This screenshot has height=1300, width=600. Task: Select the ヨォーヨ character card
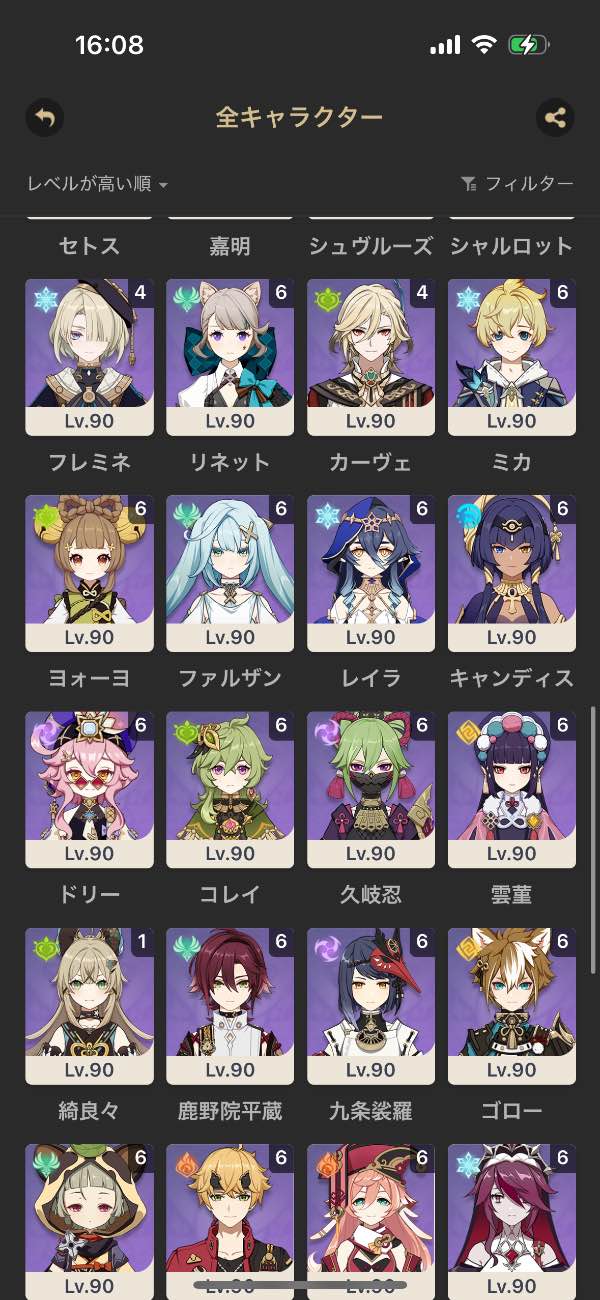(89, 573)
